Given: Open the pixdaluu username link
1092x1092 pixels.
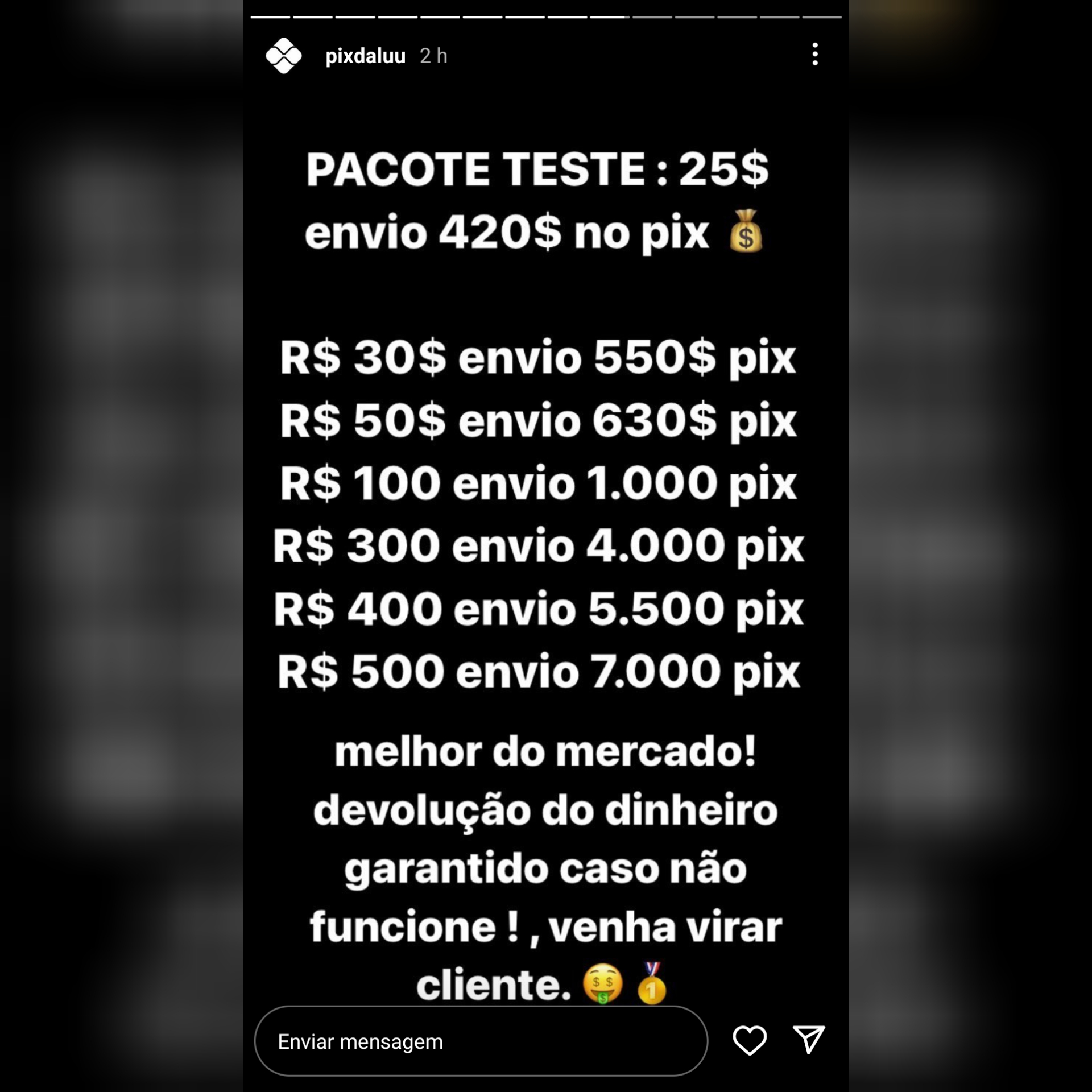Looking at the screenshot, I should pyautogui.click(x=365, y=56).
